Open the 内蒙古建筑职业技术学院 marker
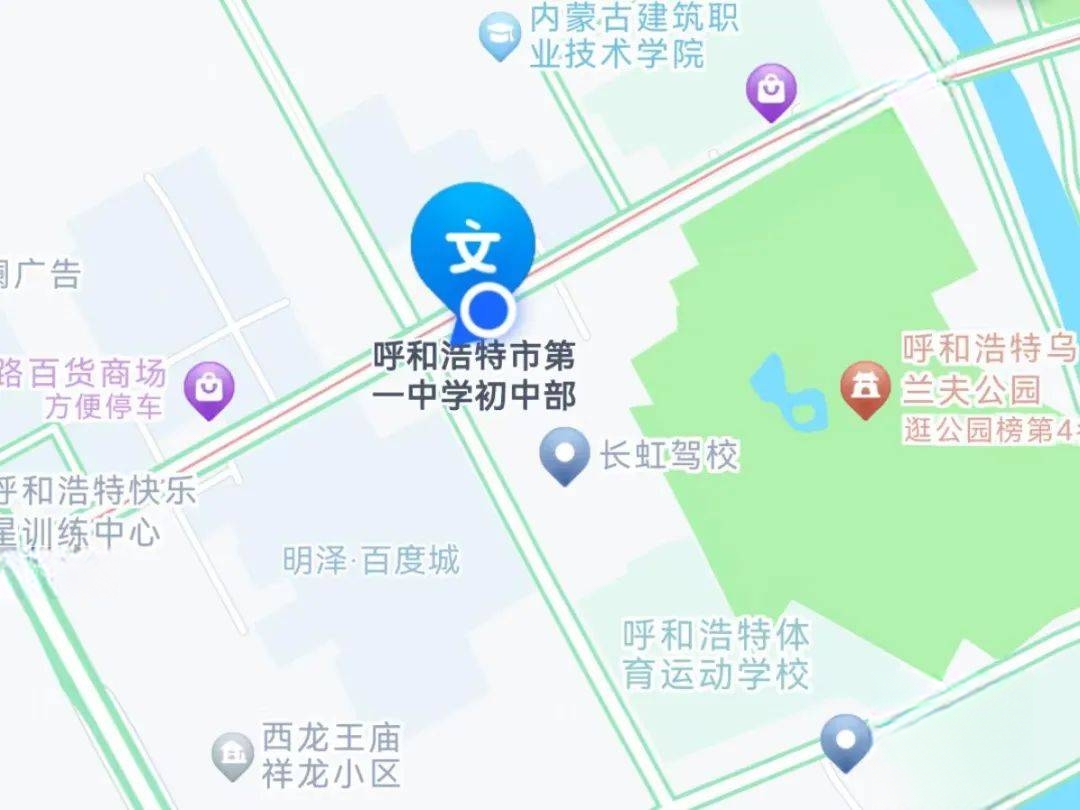Image resolution: width=1080 pixels, height=810 pixels. tap(498, 36)
